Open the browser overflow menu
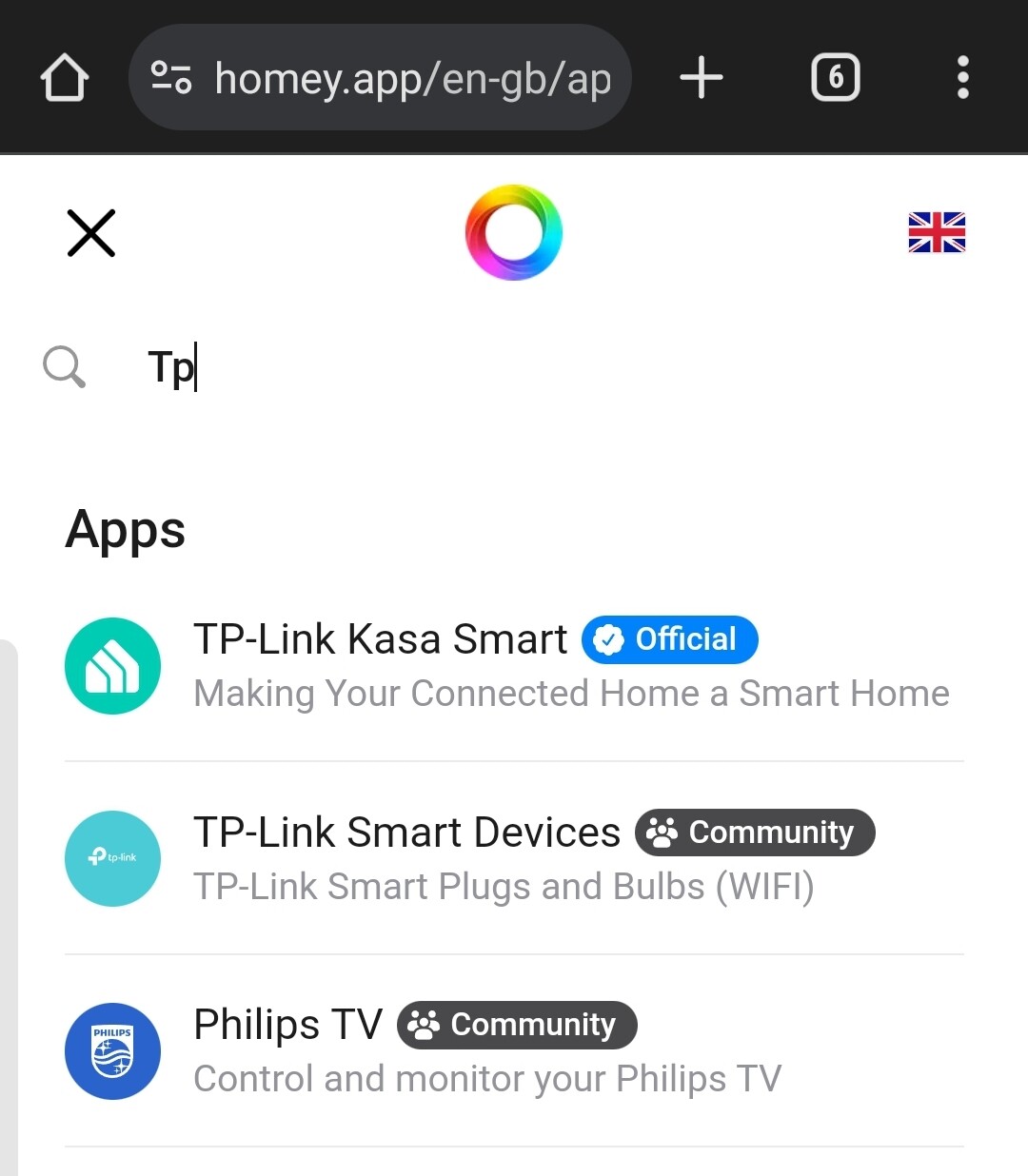Image resolution: width=1028 pixels, height=1176 pixels. (x=962, y=78)
